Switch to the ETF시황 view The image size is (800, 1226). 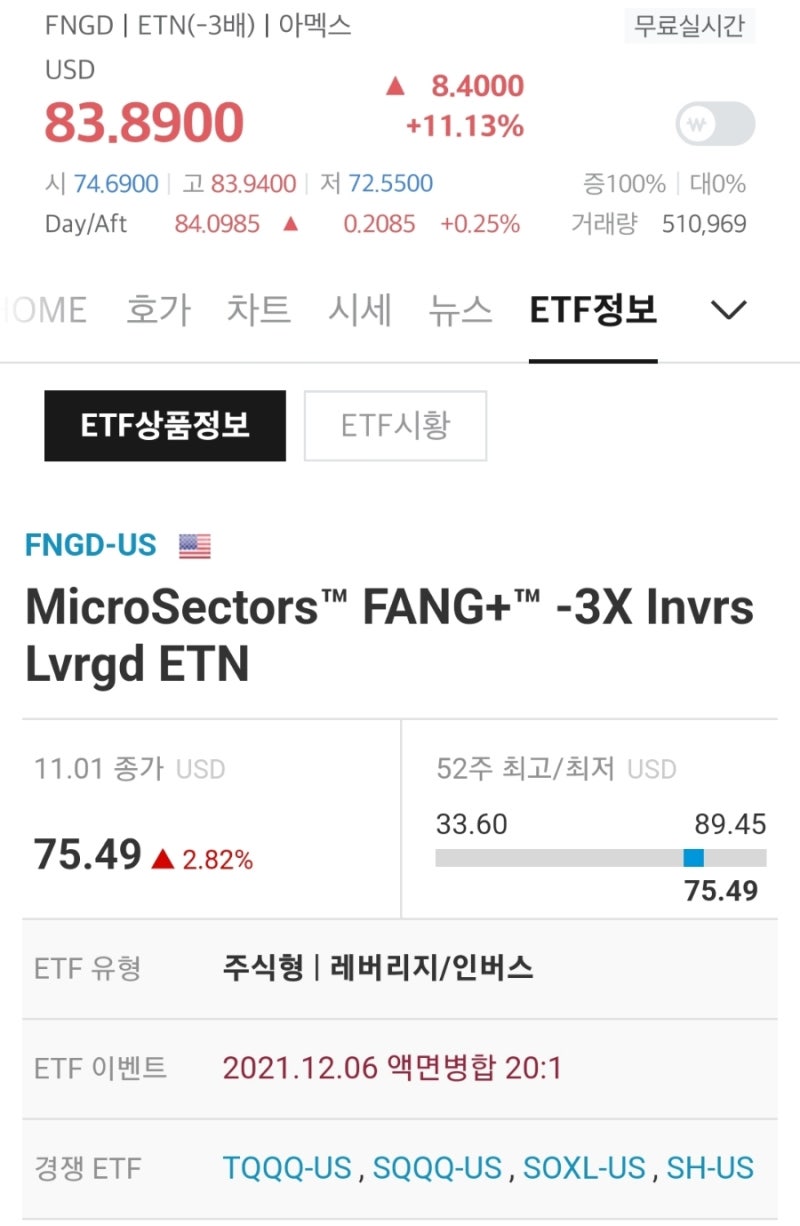point(395,426)
